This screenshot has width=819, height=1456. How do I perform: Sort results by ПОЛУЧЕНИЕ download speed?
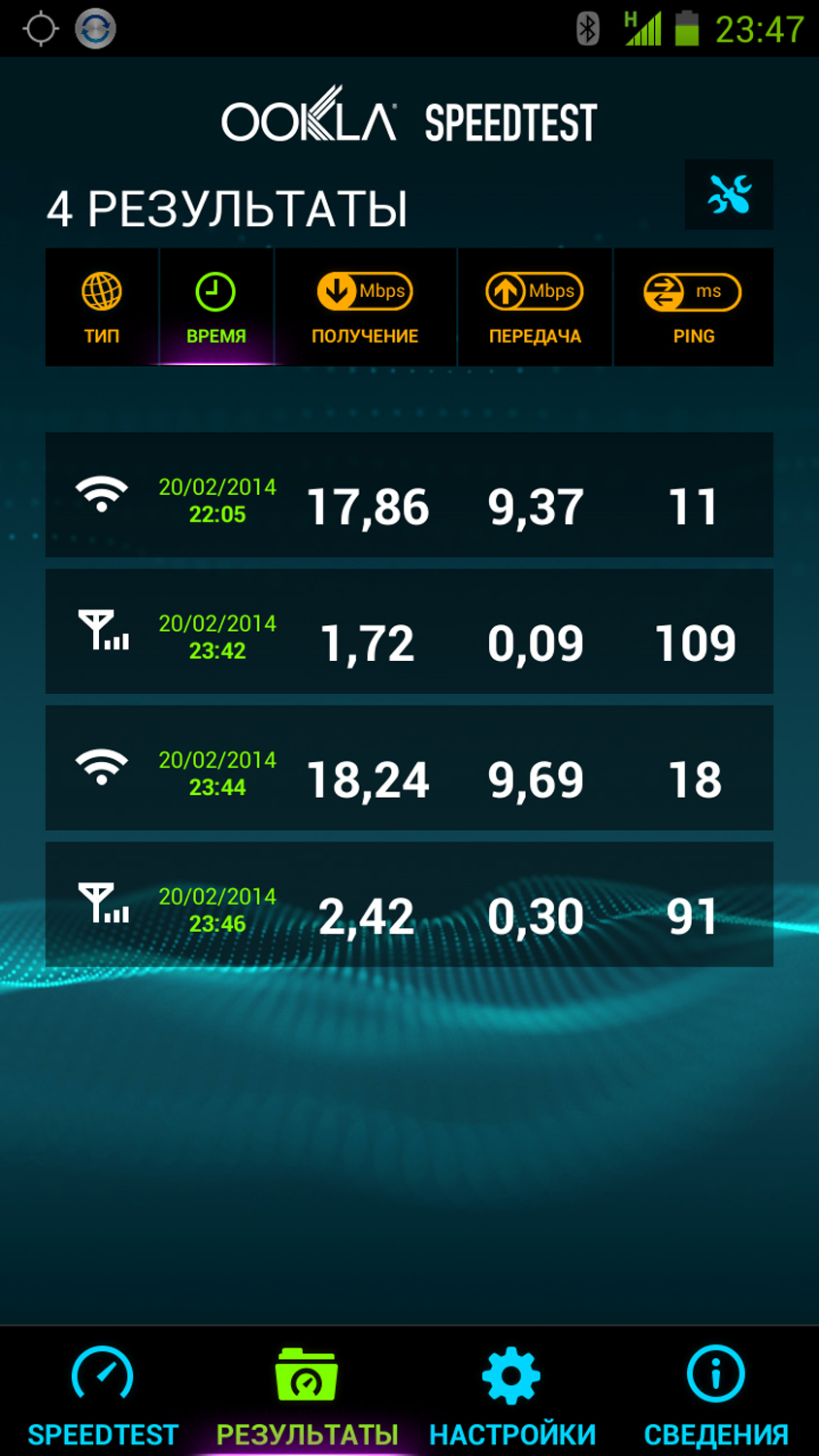(365, 308)
